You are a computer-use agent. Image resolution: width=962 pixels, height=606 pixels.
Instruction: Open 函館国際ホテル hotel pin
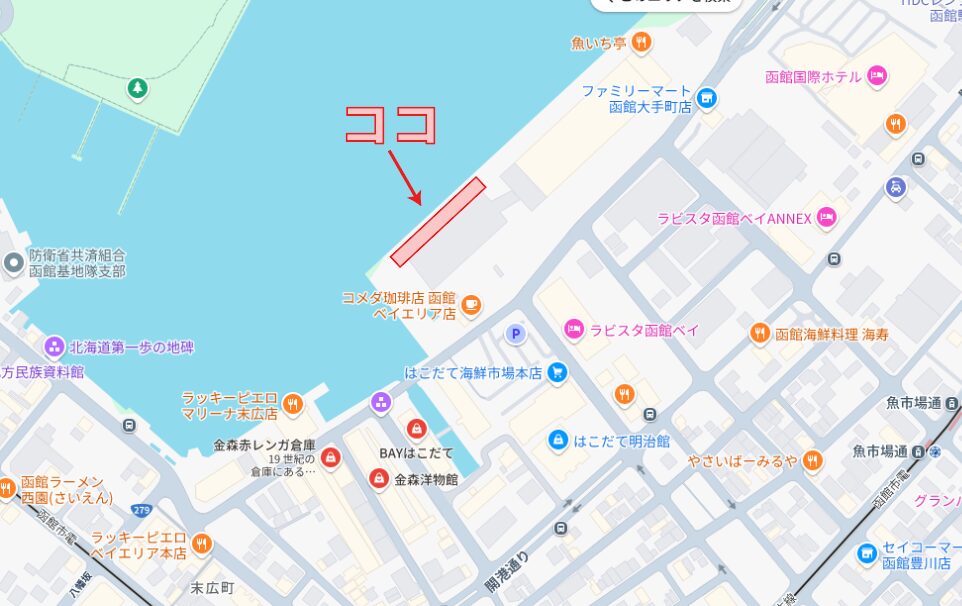(877, 76)
